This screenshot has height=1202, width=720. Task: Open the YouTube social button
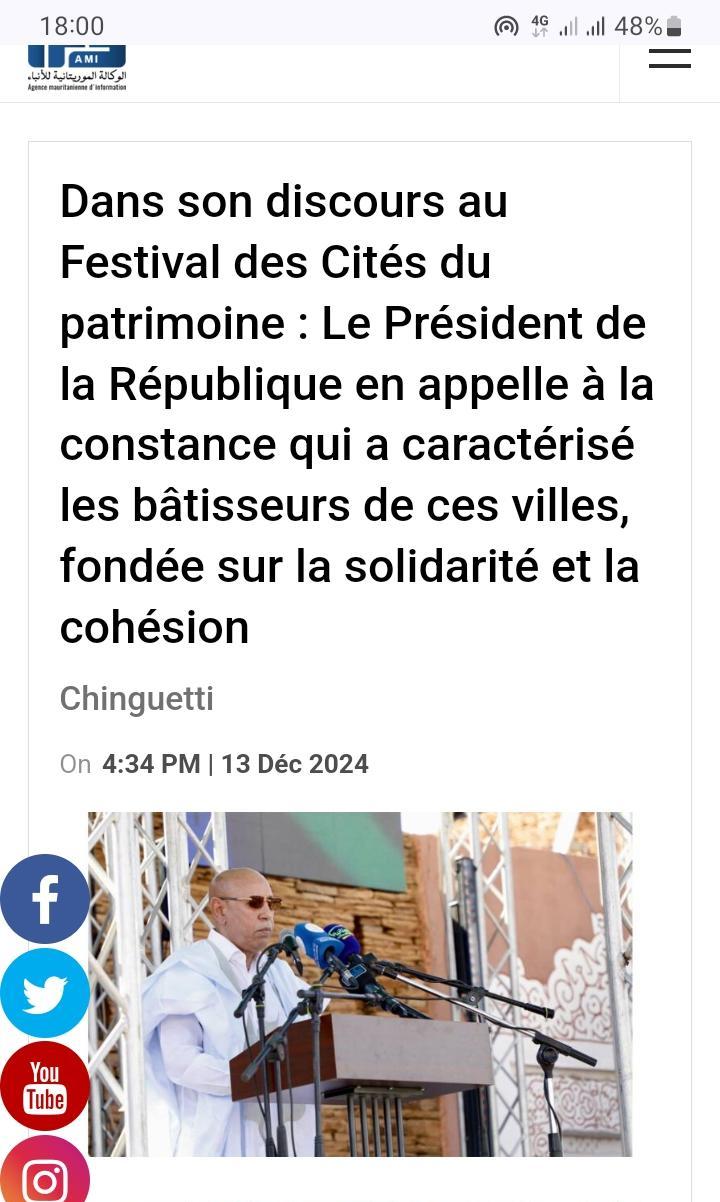[x=45, y=1087]
